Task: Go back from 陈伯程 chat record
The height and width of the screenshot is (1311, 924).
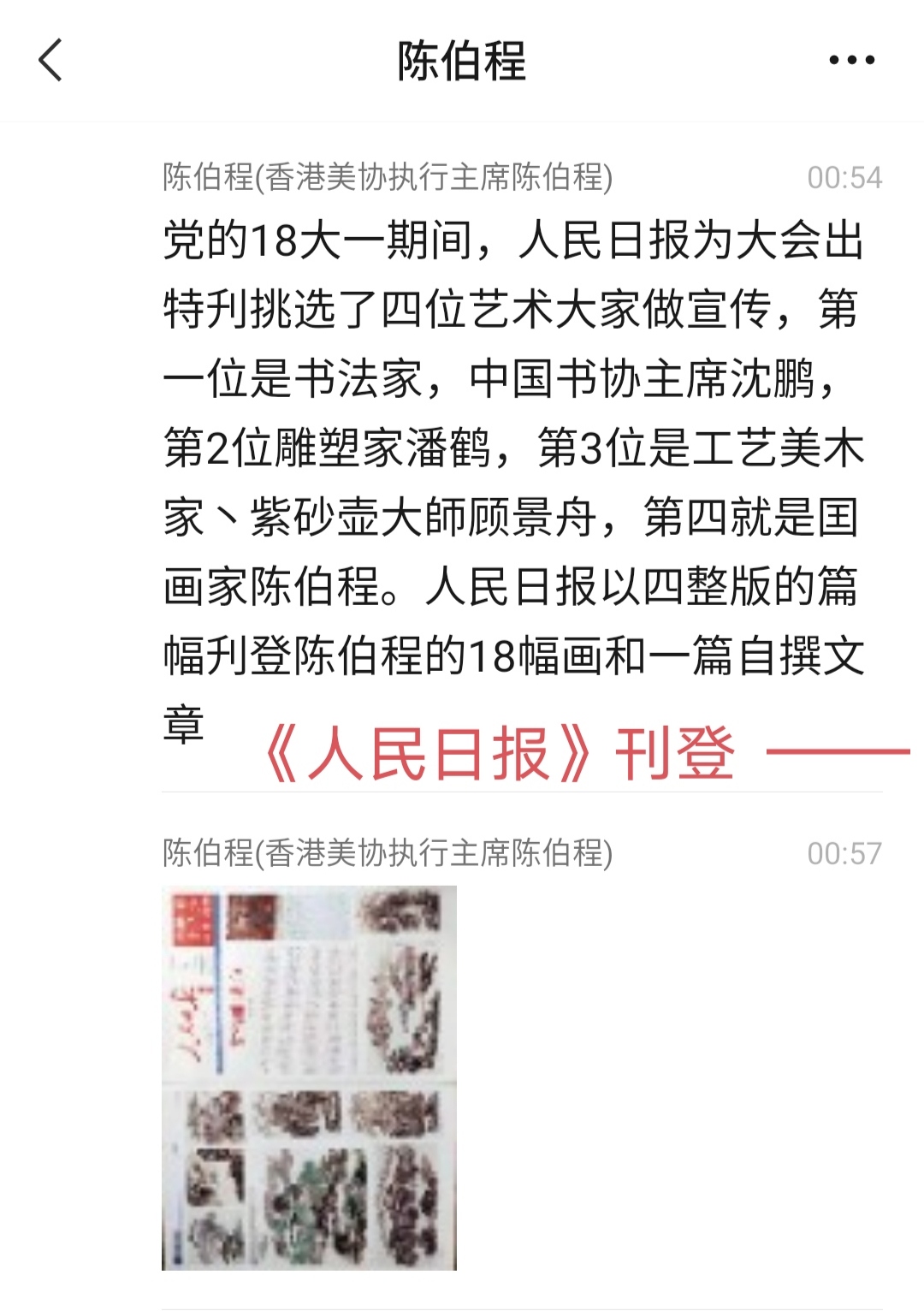Action: pyautogui.click(x=50, y=61)
